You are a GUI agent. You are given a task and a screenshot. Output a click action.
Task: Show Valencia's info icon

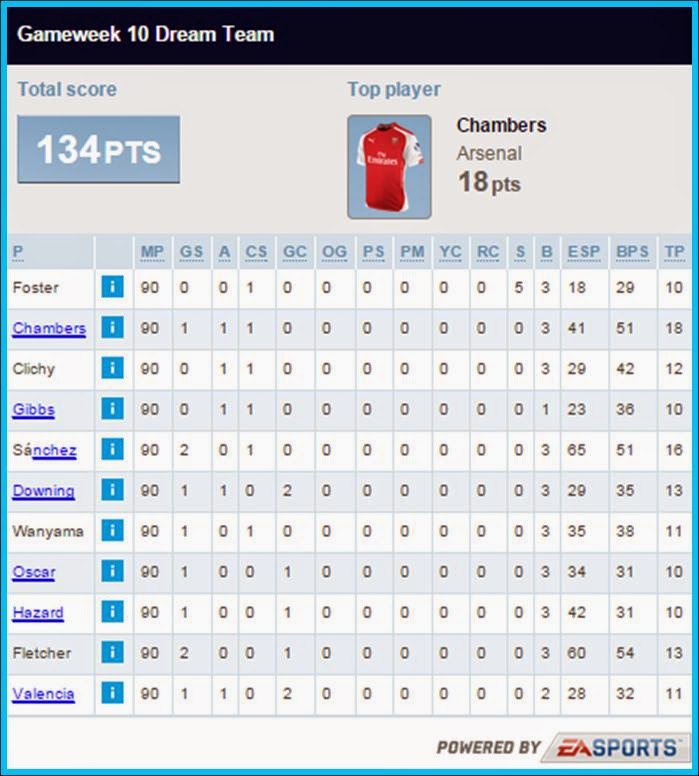click(112, 693)
